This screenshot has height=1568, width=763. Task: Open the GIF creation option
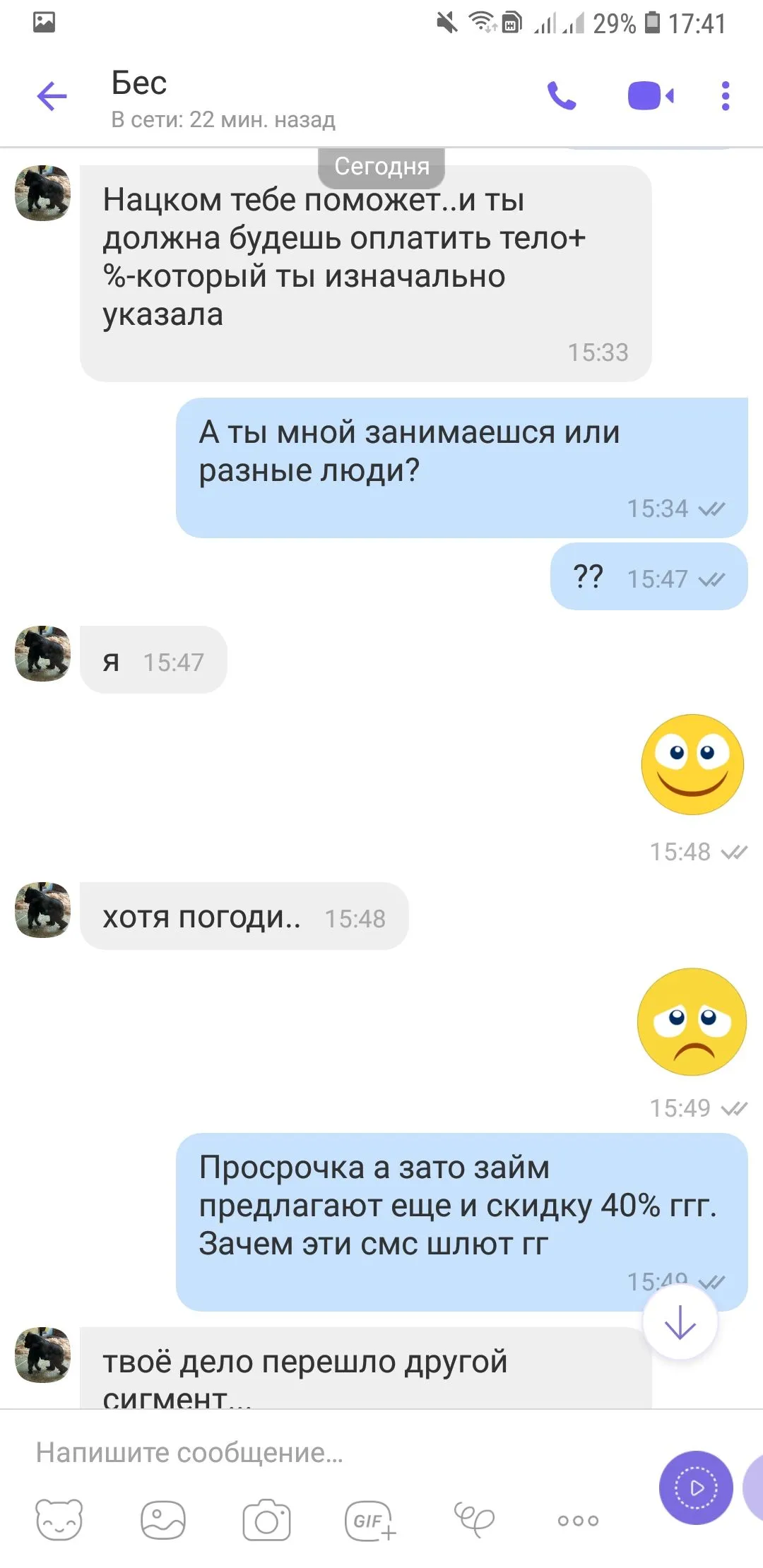point(370,1520)
